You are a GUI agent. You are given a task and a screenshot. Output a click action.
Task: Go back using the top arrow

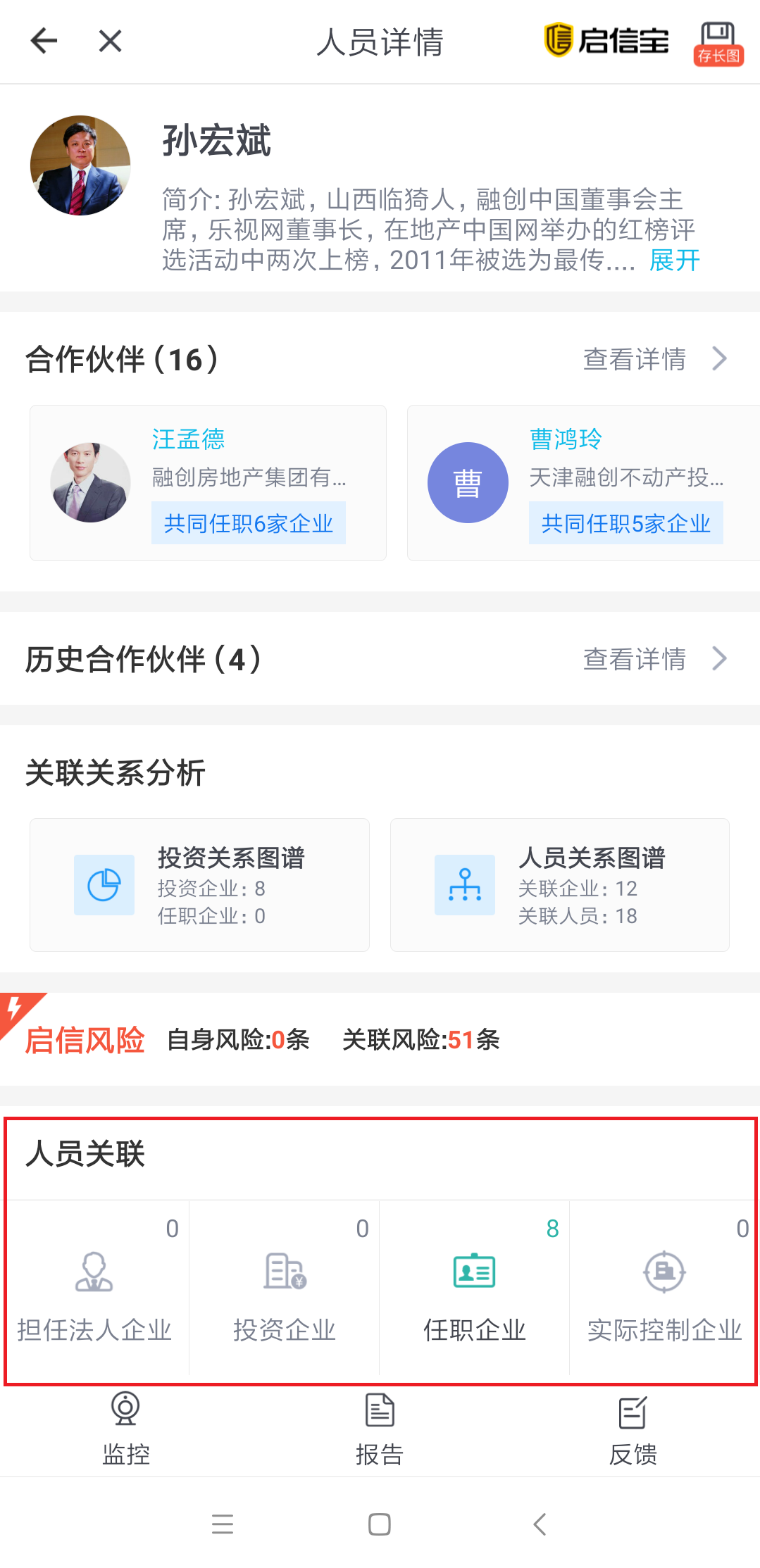(44, 41)
